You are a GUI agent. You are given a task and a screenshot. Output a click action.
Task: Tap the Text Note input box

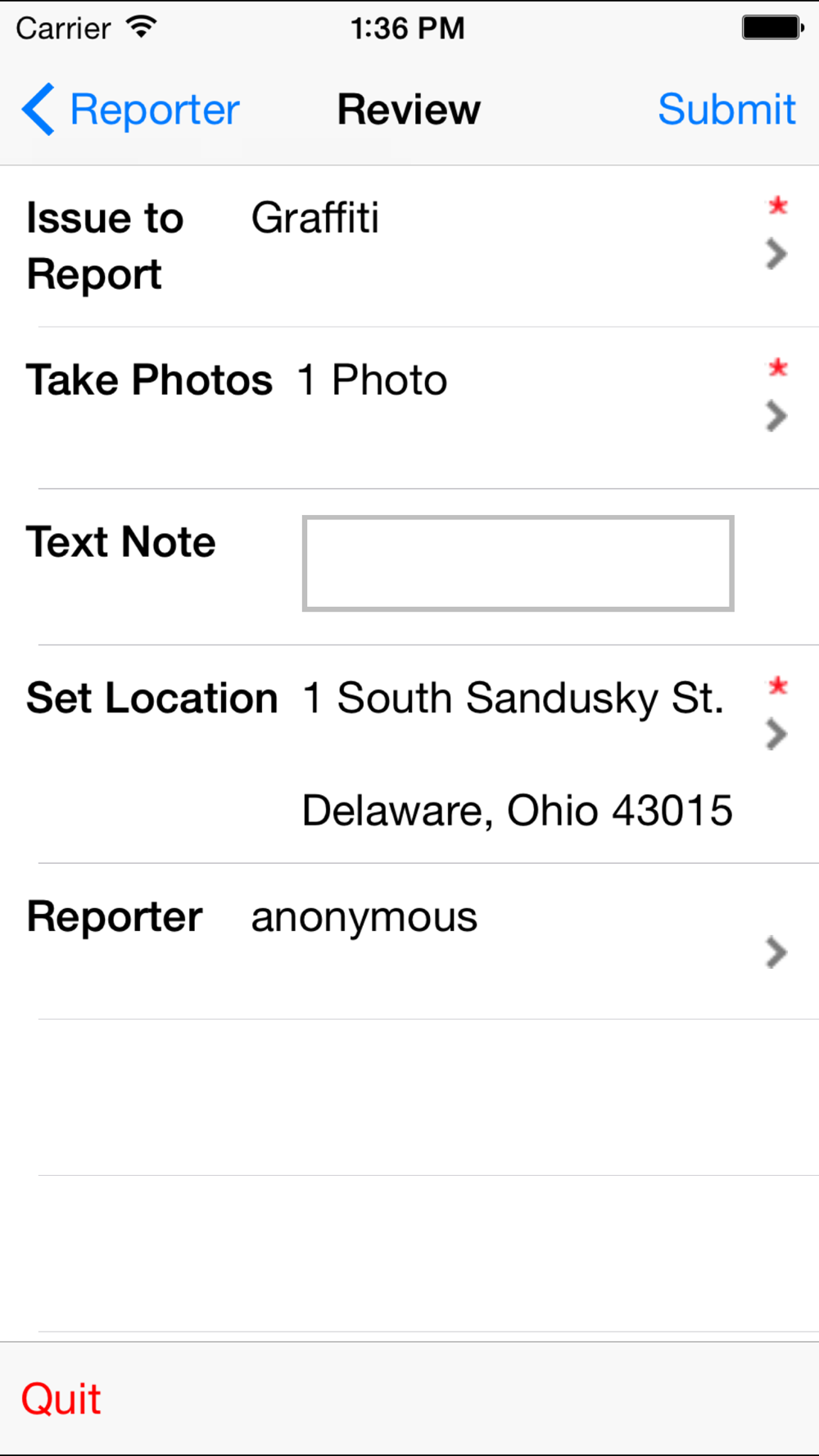point(518,563)
